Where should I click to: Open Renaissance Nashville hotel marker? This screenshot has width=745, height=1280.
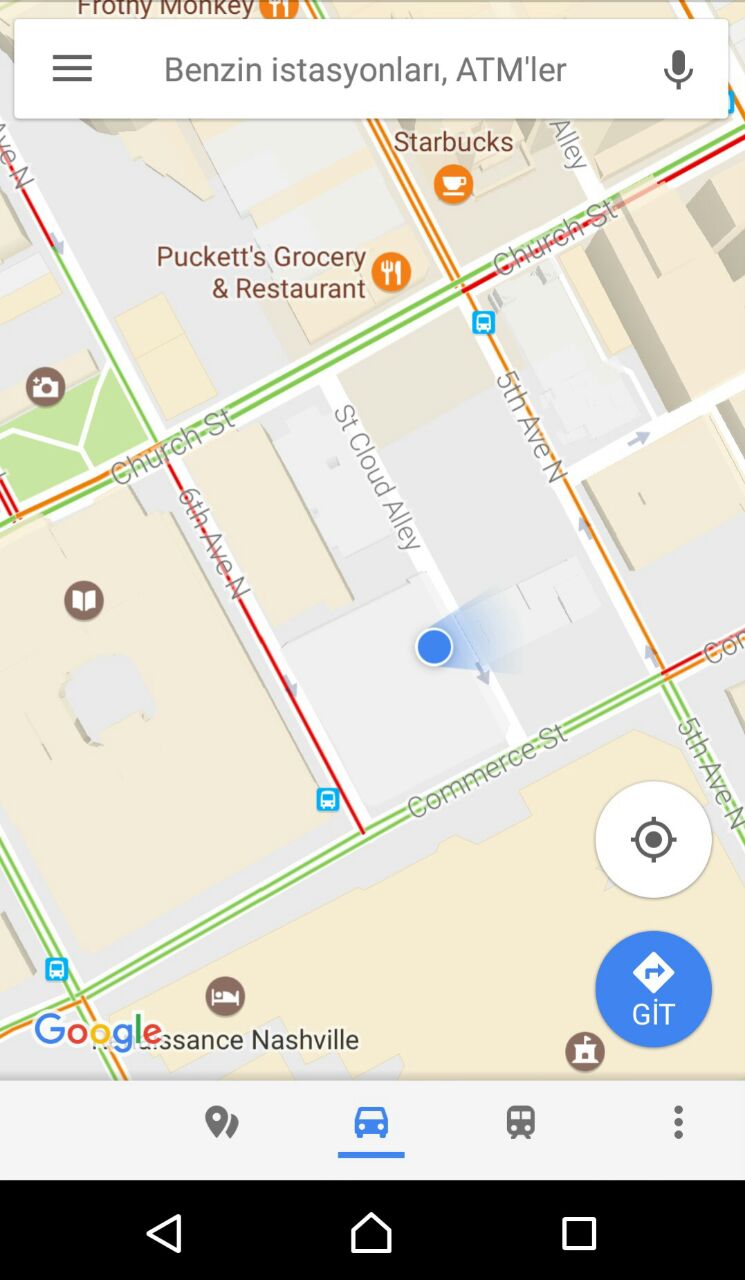click(x=225, y=997)
